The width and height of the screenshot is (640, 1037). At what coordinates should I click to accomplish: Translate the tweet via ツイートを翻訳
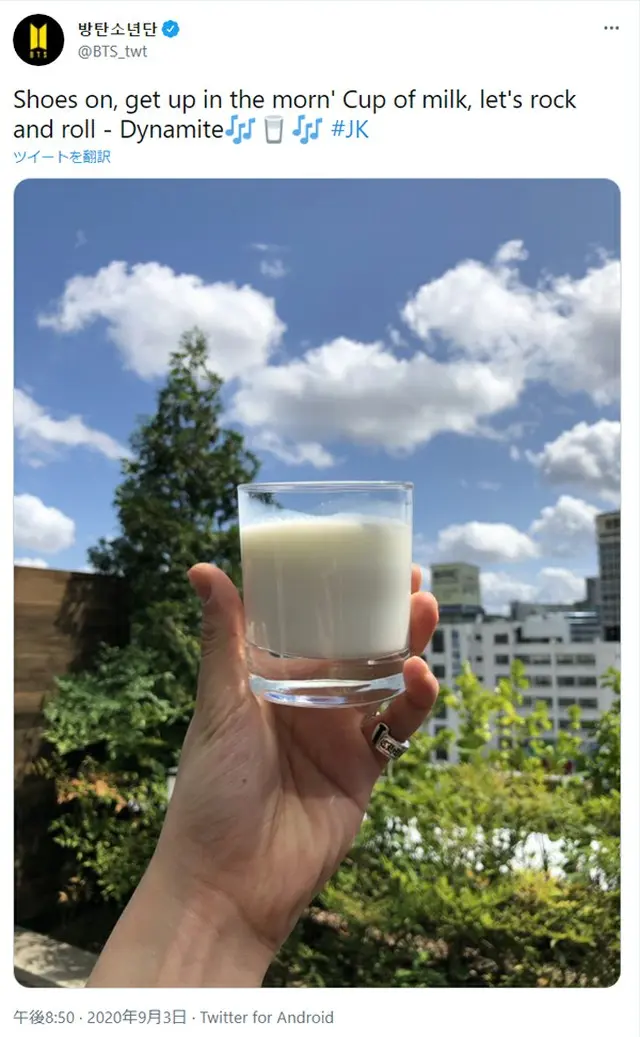[62, 157]
